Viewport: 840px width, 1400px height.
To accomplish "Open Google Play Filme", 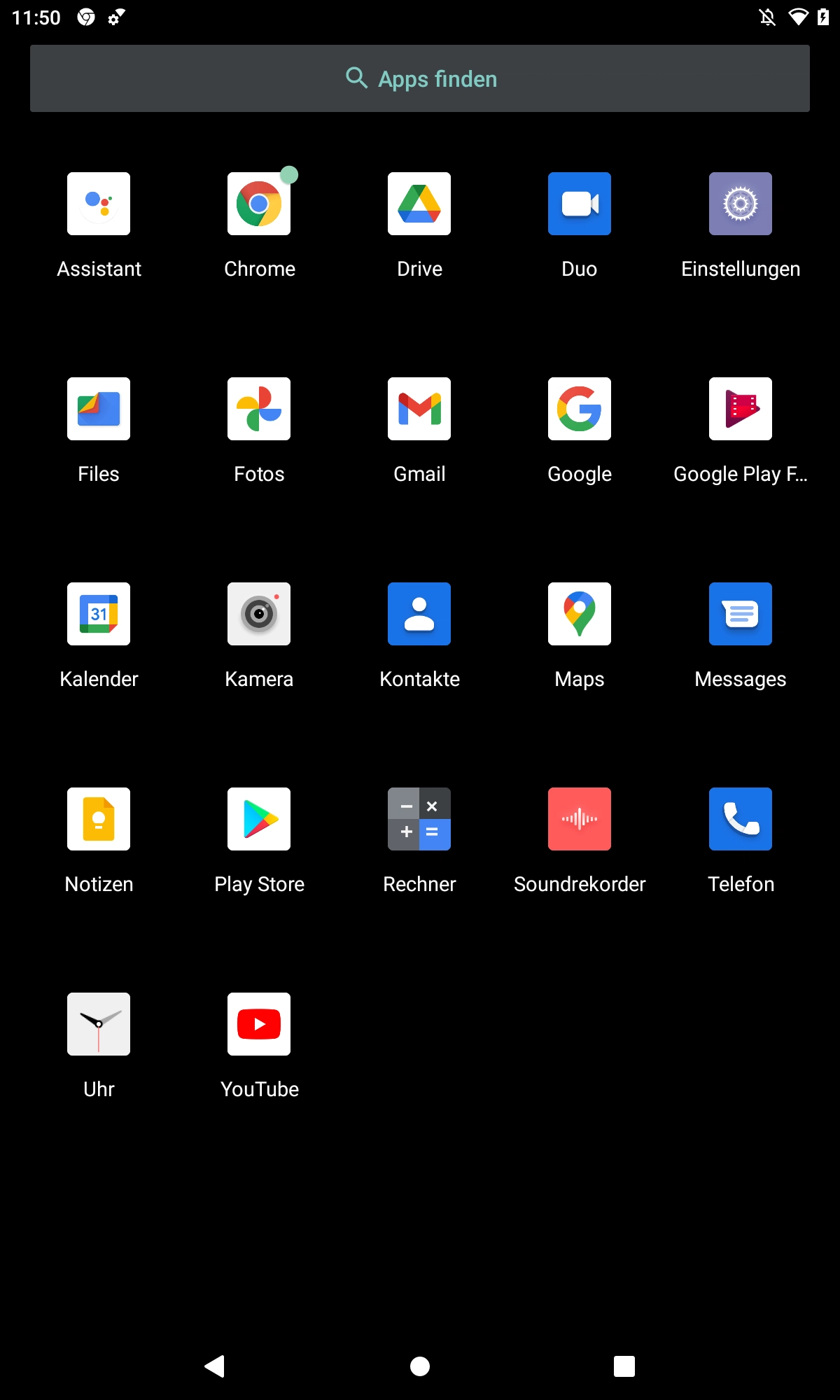I will (x=740, y=409).
